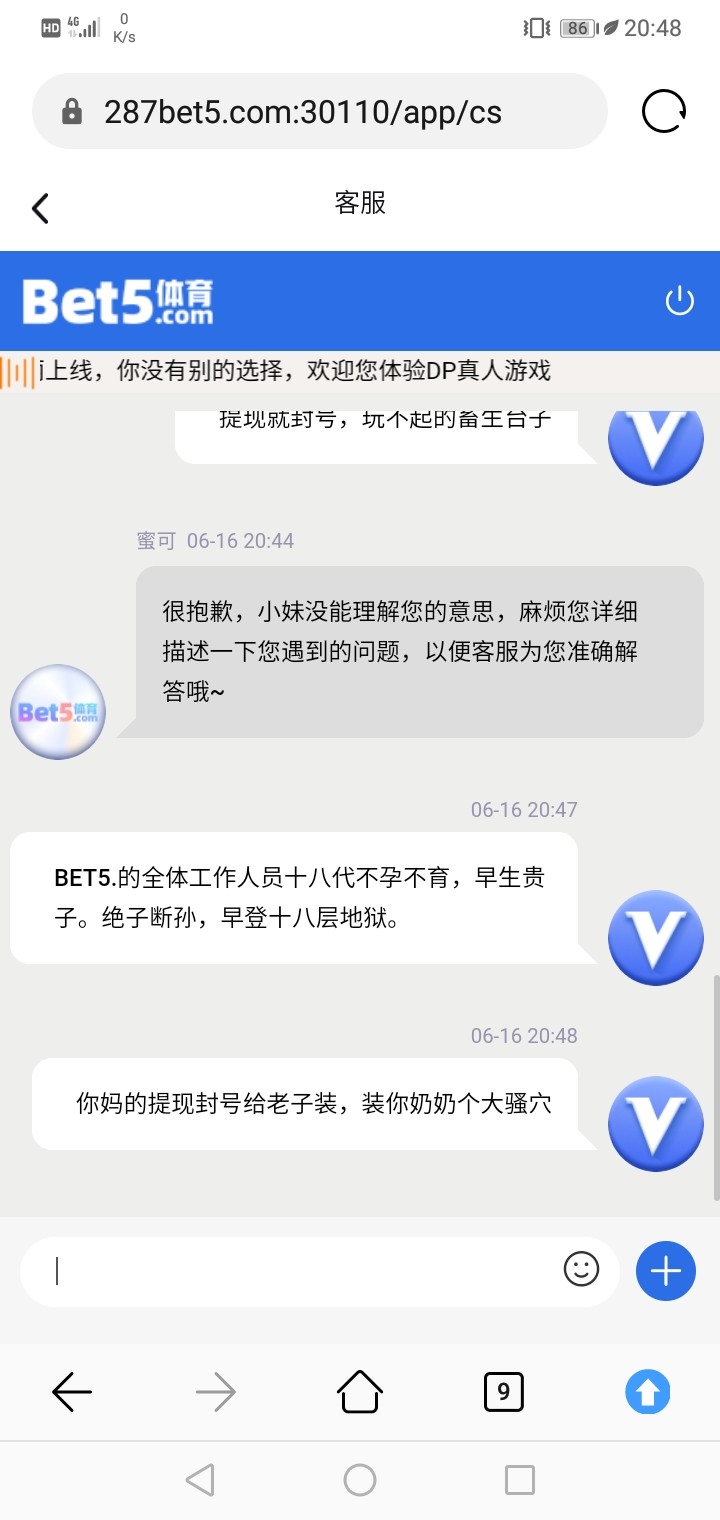The width and height of the screenshot is (720, 1520).
Task: Go back from the 客服 page
Action: coord(40,208)
